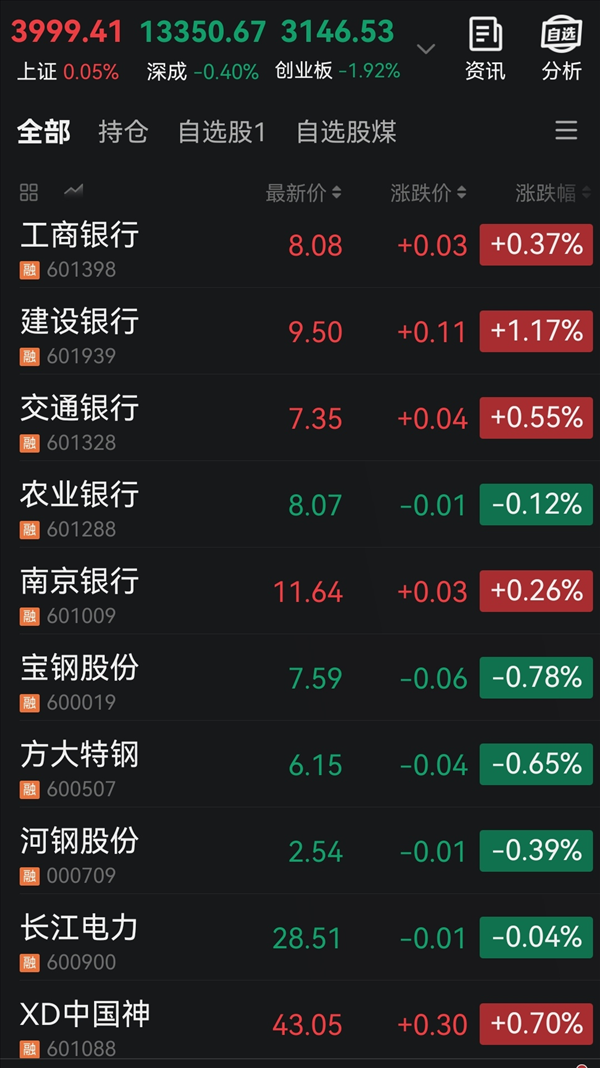
Task: Switch to the 持仓 tab
Action: [x=123, y=131]
